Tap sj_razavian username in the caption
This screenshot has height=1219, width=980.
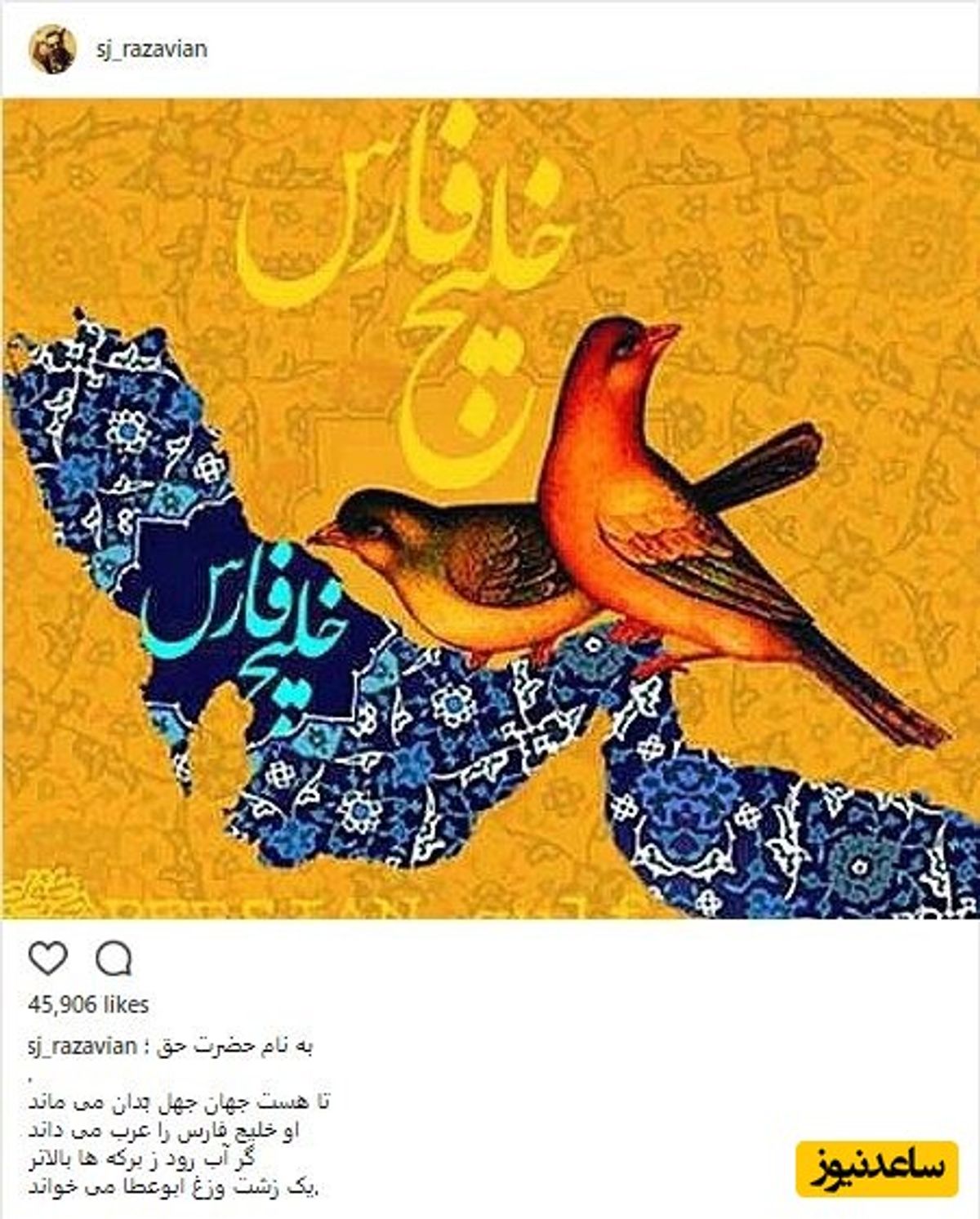coord(82,1046)
